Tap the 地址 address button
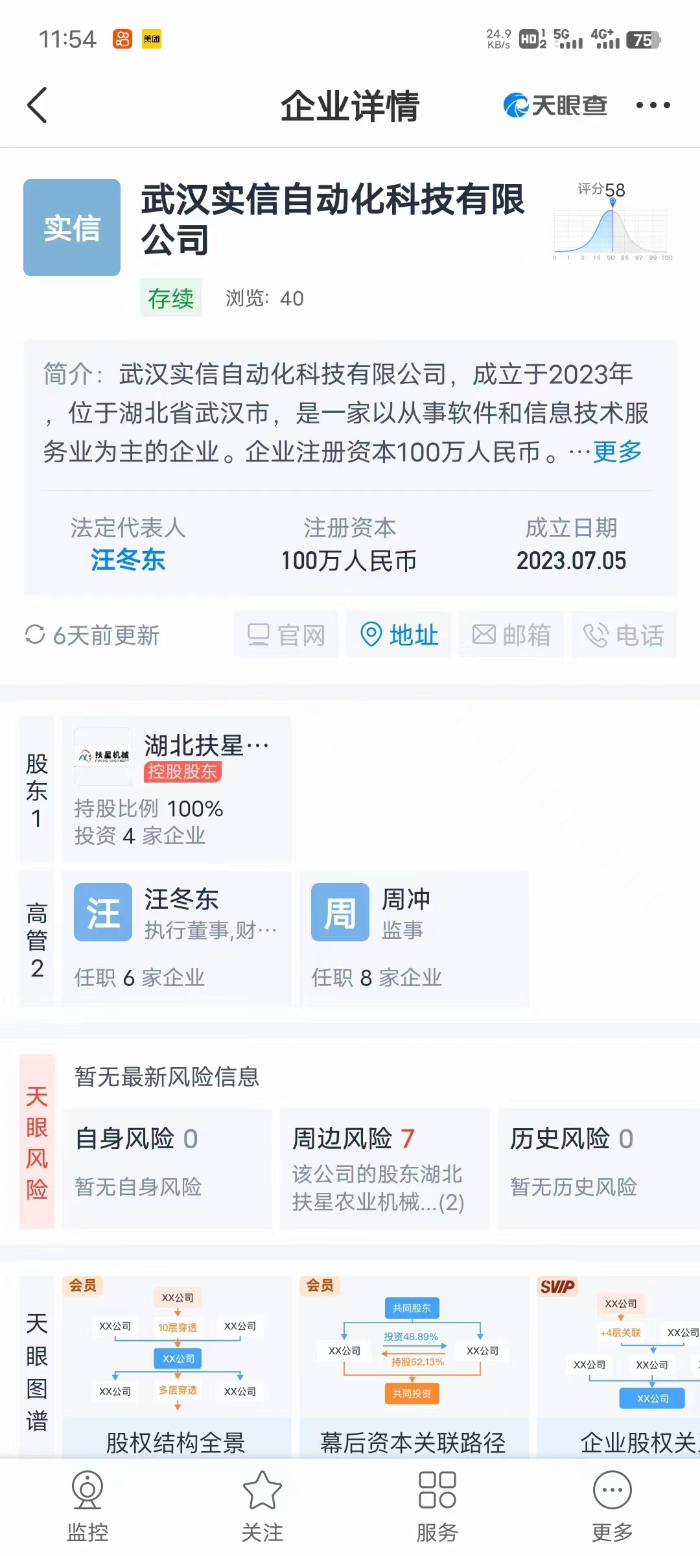 point(399,635)
